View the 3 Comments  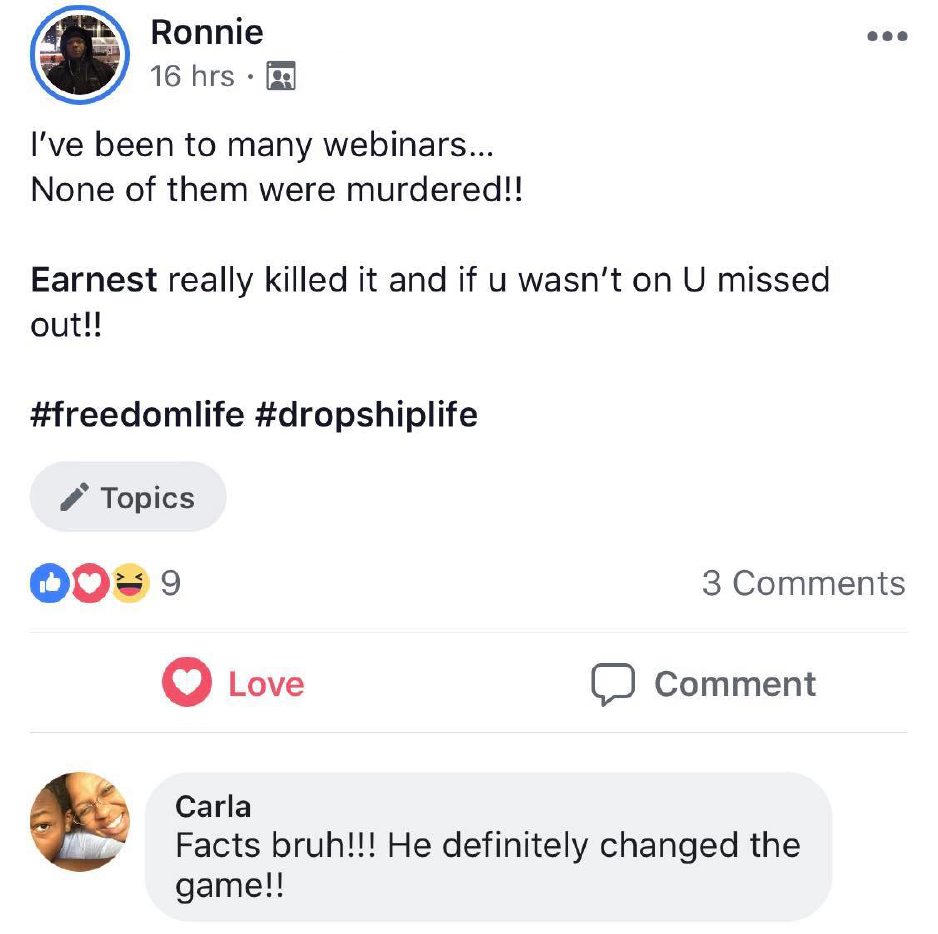[x=803, y=583]
